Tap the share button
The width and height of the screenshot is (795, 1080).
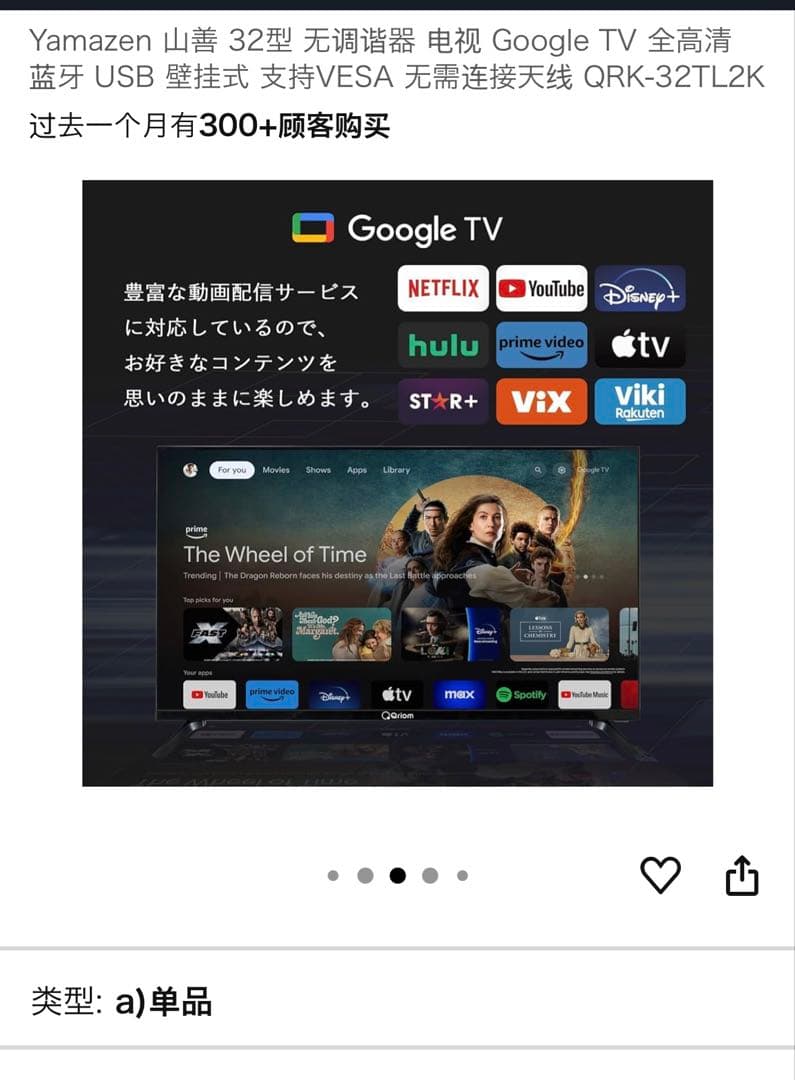744,874
